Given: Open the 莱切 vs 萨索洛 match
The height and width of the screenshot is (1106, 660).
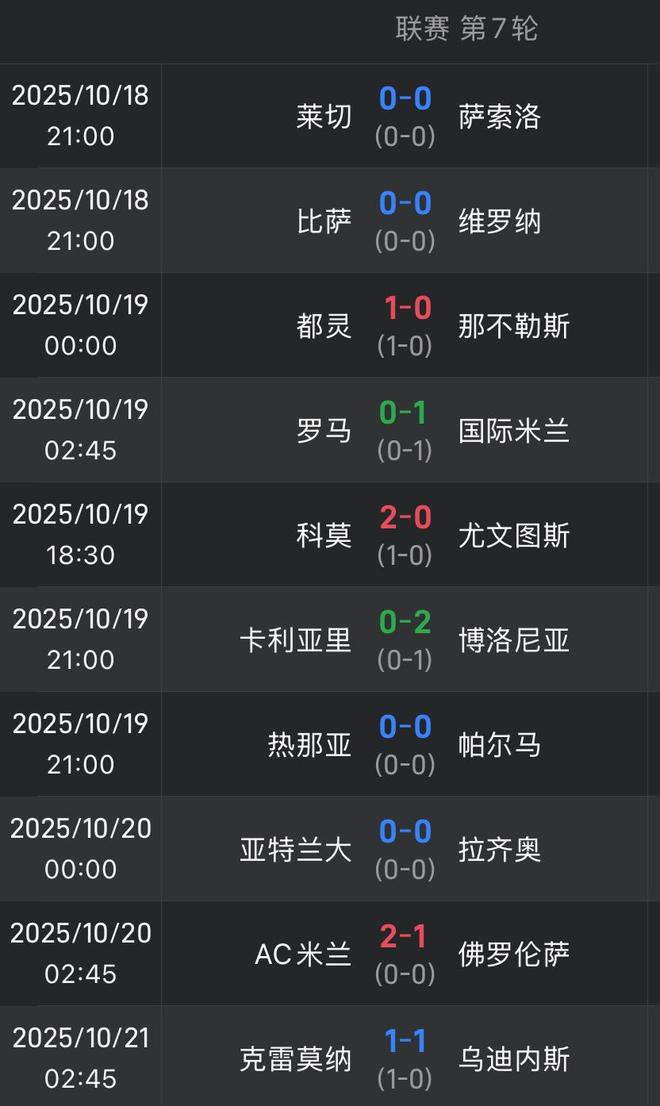Looking at the screenshot, I should click(405, 116).
